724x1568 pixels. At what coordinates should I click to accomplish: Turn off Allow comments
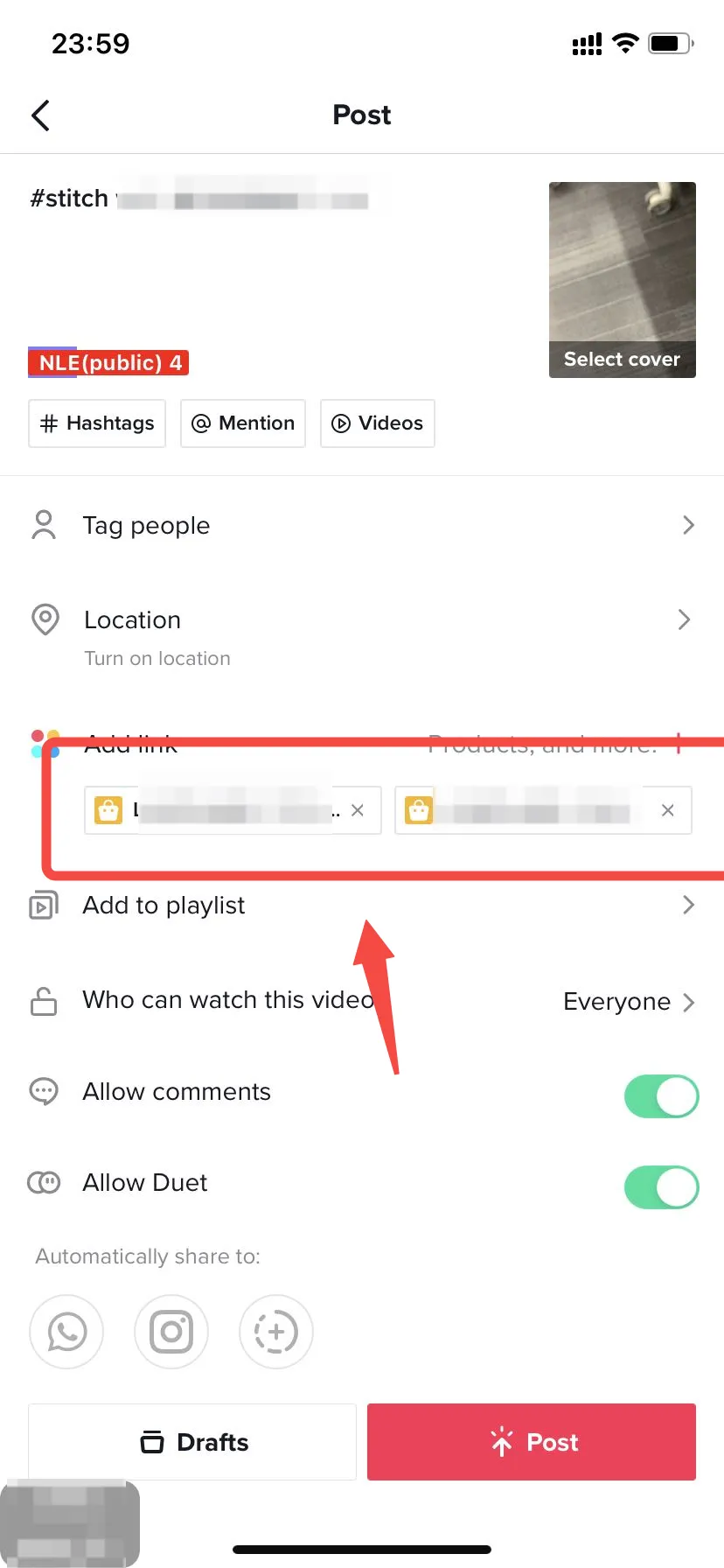click(661, 1096)
